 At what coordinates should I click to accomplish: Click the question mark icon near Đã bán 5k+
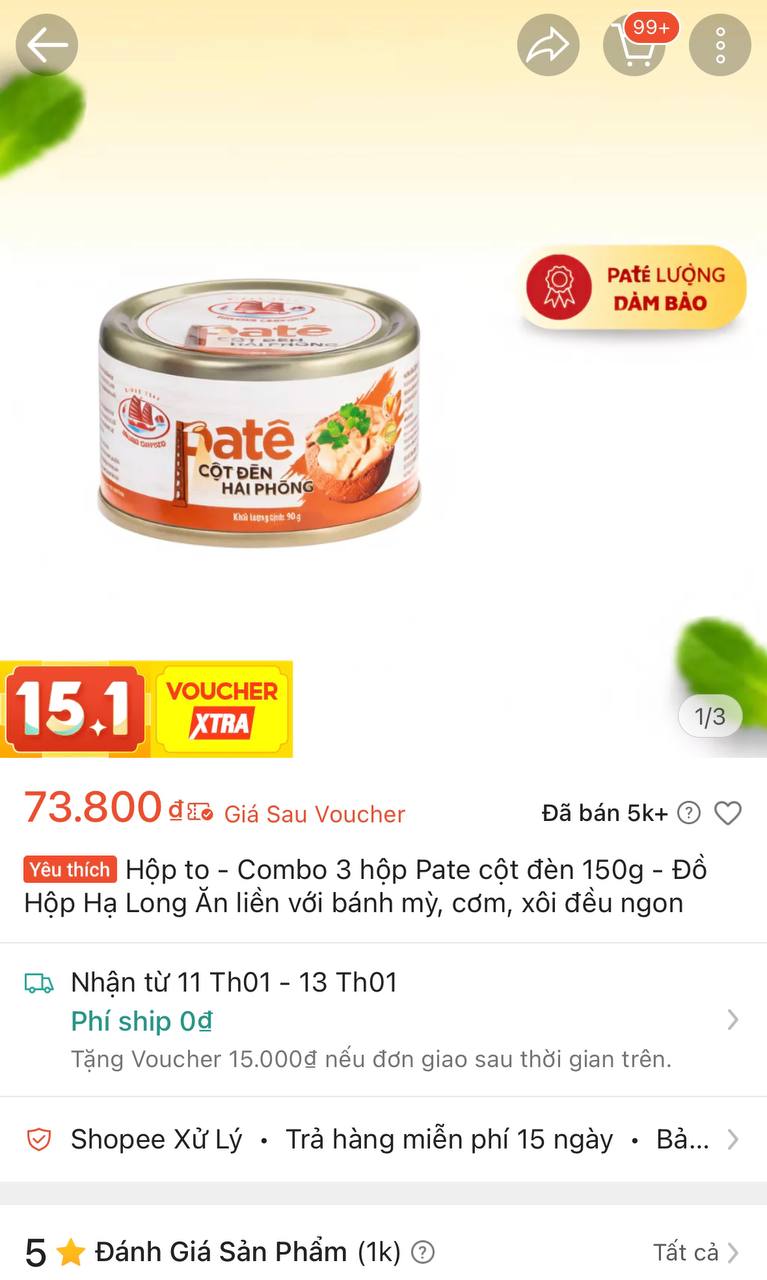tap(688, 813)
